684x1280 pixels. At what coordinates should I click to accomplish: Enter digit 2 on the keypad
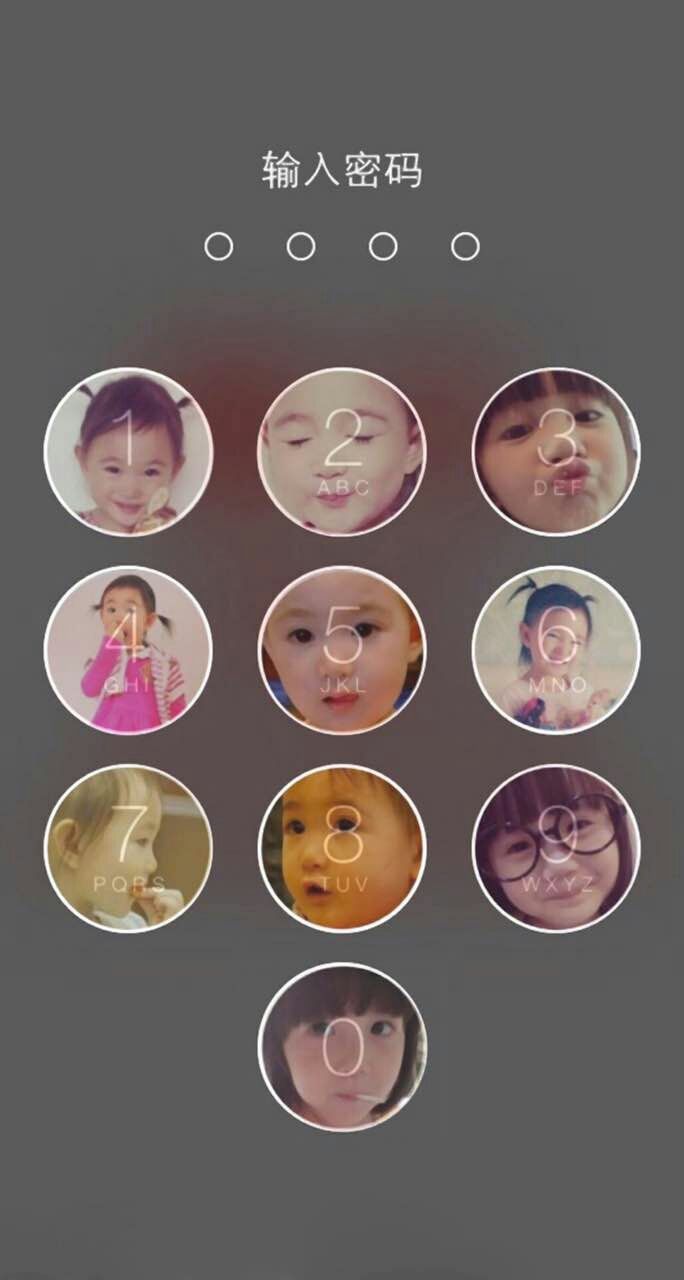tap(342, 452)
